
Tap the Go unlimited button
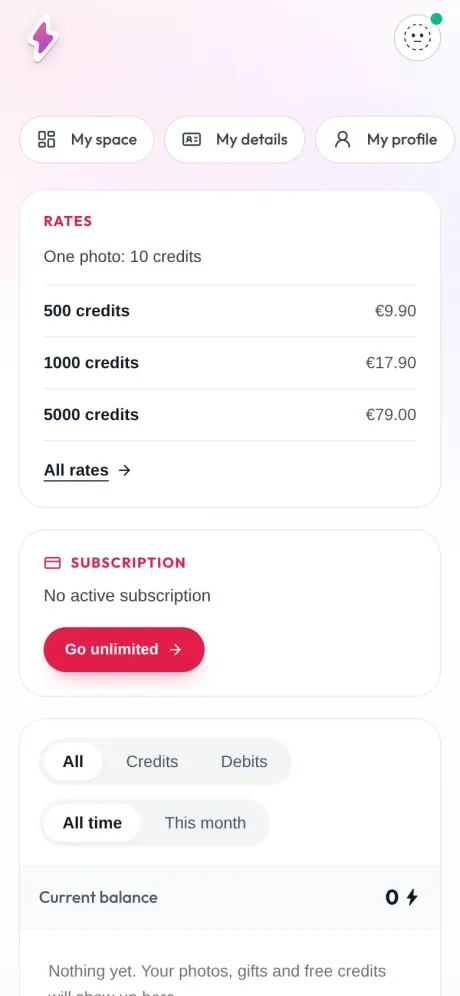tap(124, 649)
